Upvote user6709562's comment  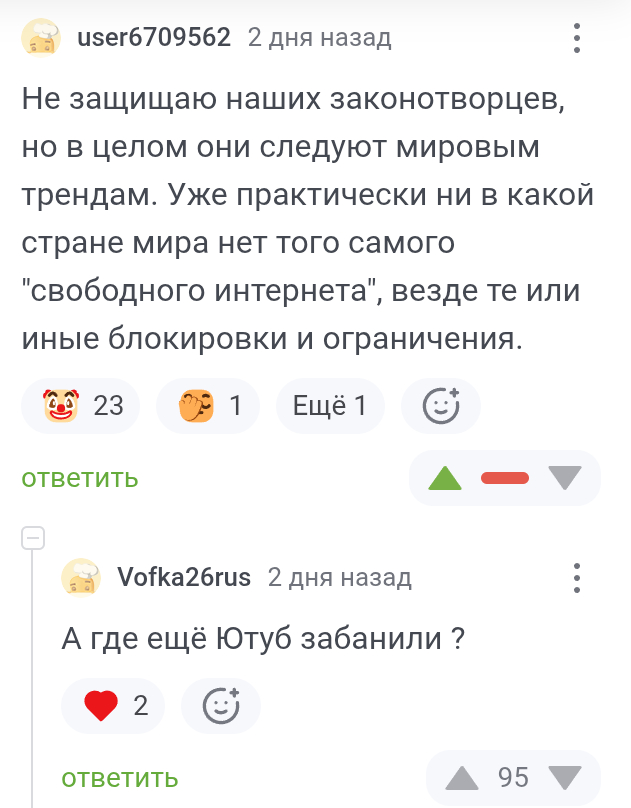pyautogui.click(x=445, y=479)
